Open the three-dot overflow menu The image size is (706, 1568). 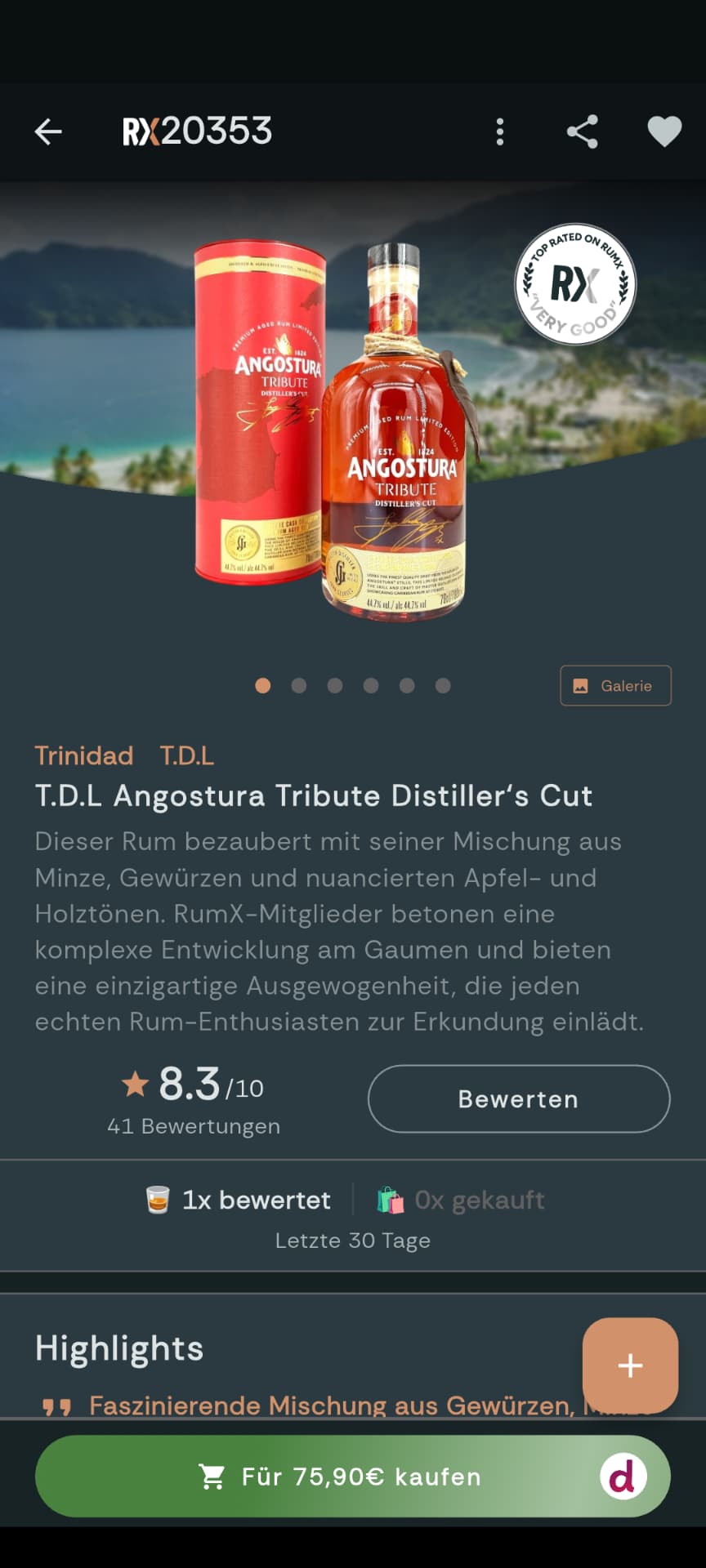(x=500, y=131)
